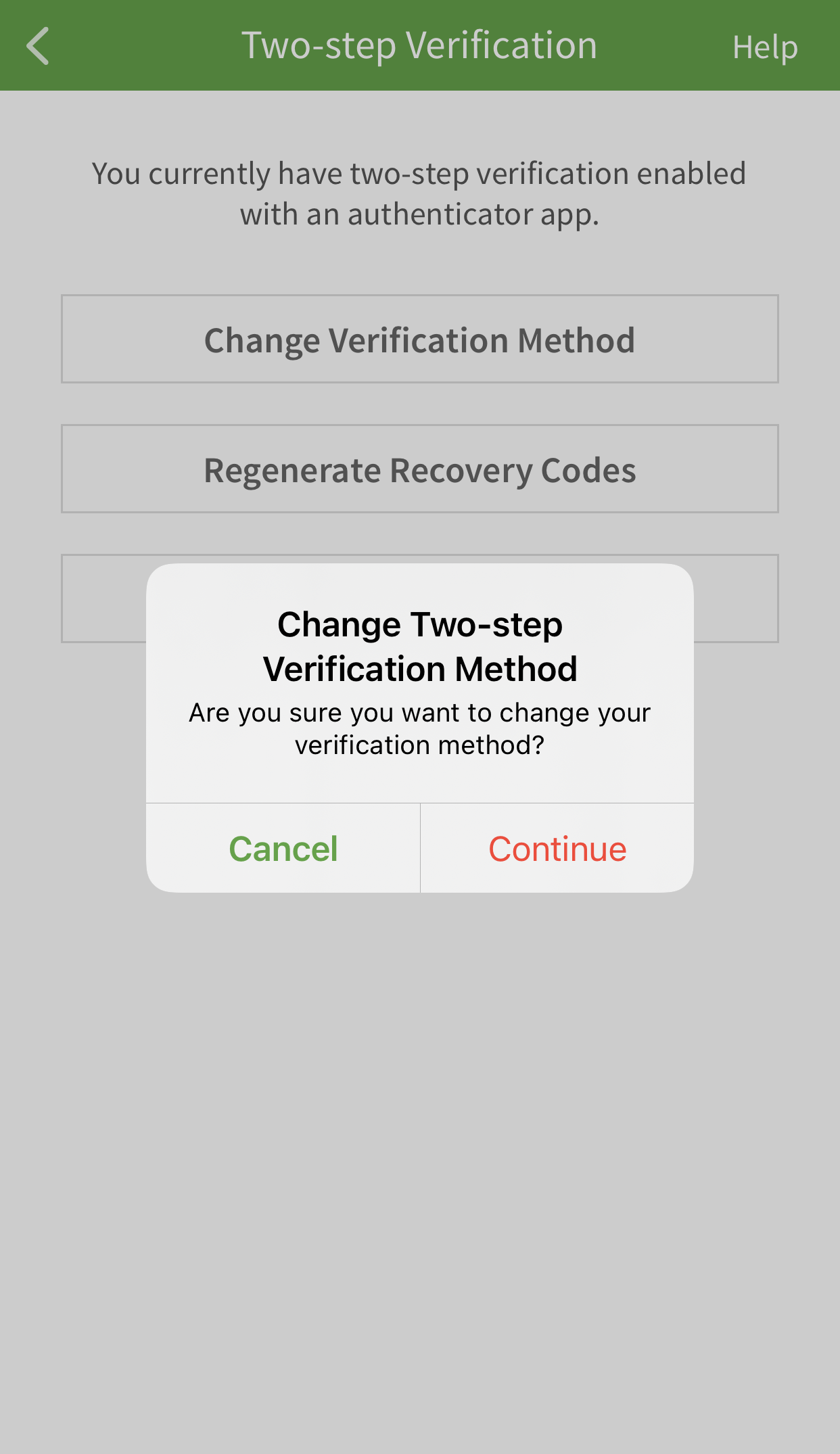The image size is (840, 1454).
Task: Confirm with the Continue button
Action: 557,848
